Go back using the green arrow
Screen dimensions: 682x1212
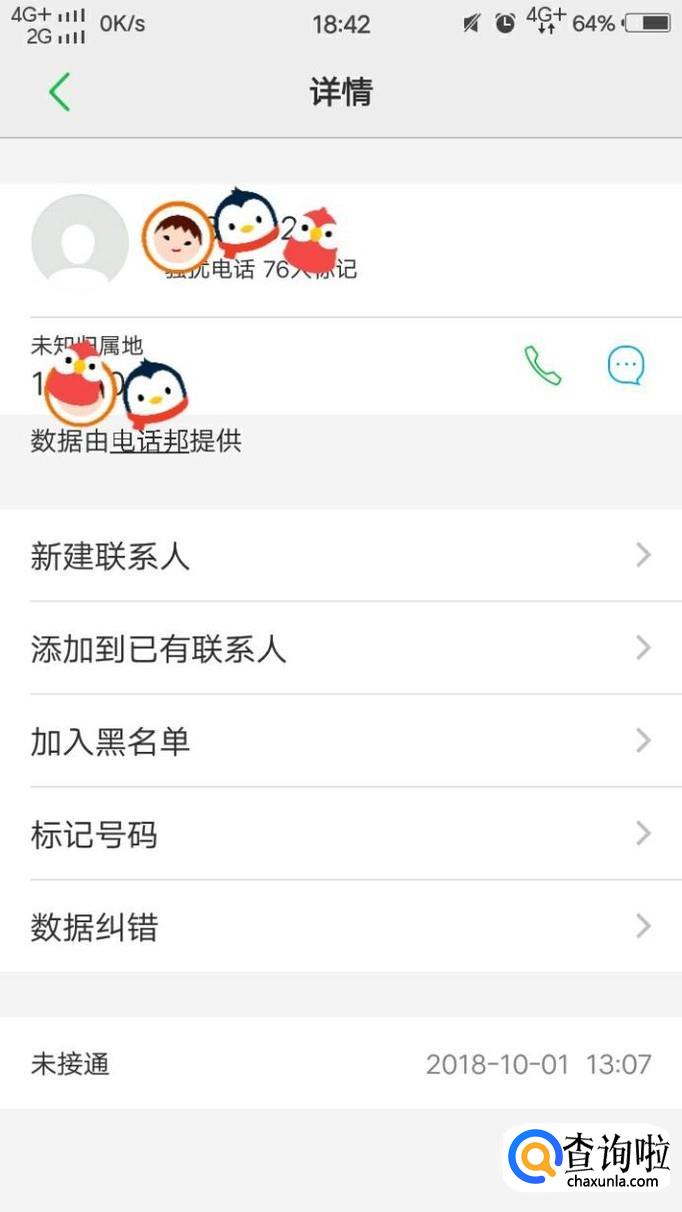click(59, 92)
